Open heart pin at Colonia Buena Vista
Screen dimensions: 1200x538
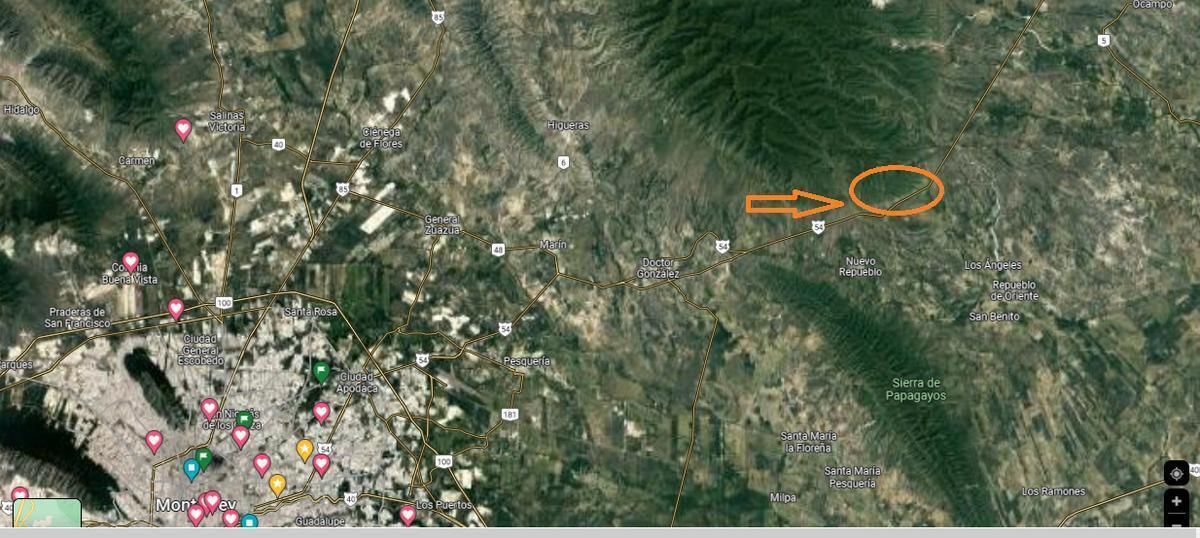point(130,262)
